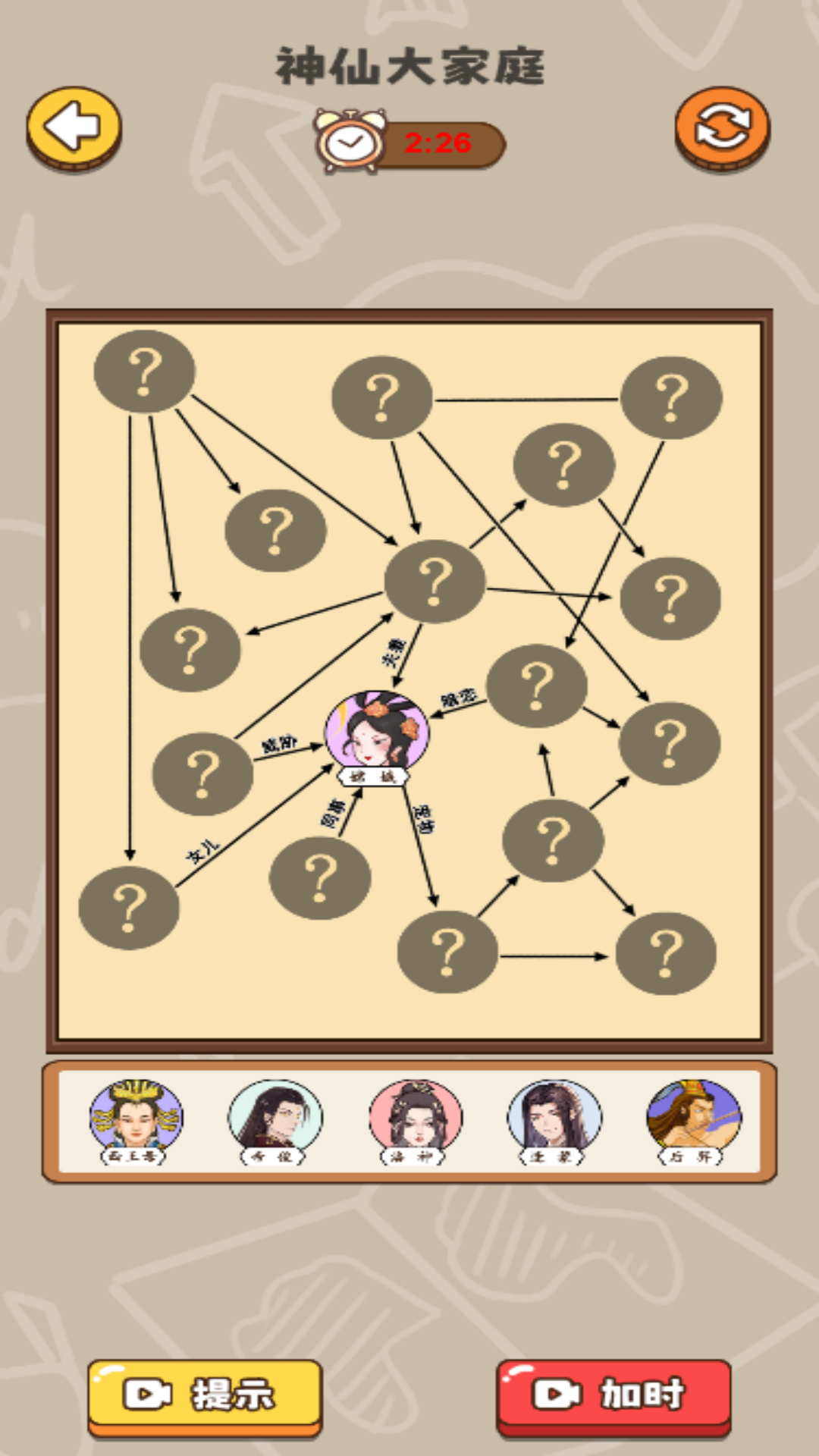Tap the question node linked by 夫妻
Image resolution: width=819 pixels, height=1456 pixels.
(x=435, y=582)
